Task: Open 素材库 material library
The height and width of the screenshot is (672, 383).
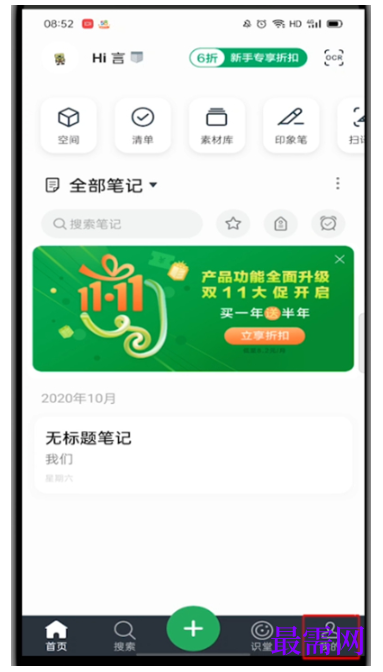Action: pyautogui.click(x=217, y=126)
